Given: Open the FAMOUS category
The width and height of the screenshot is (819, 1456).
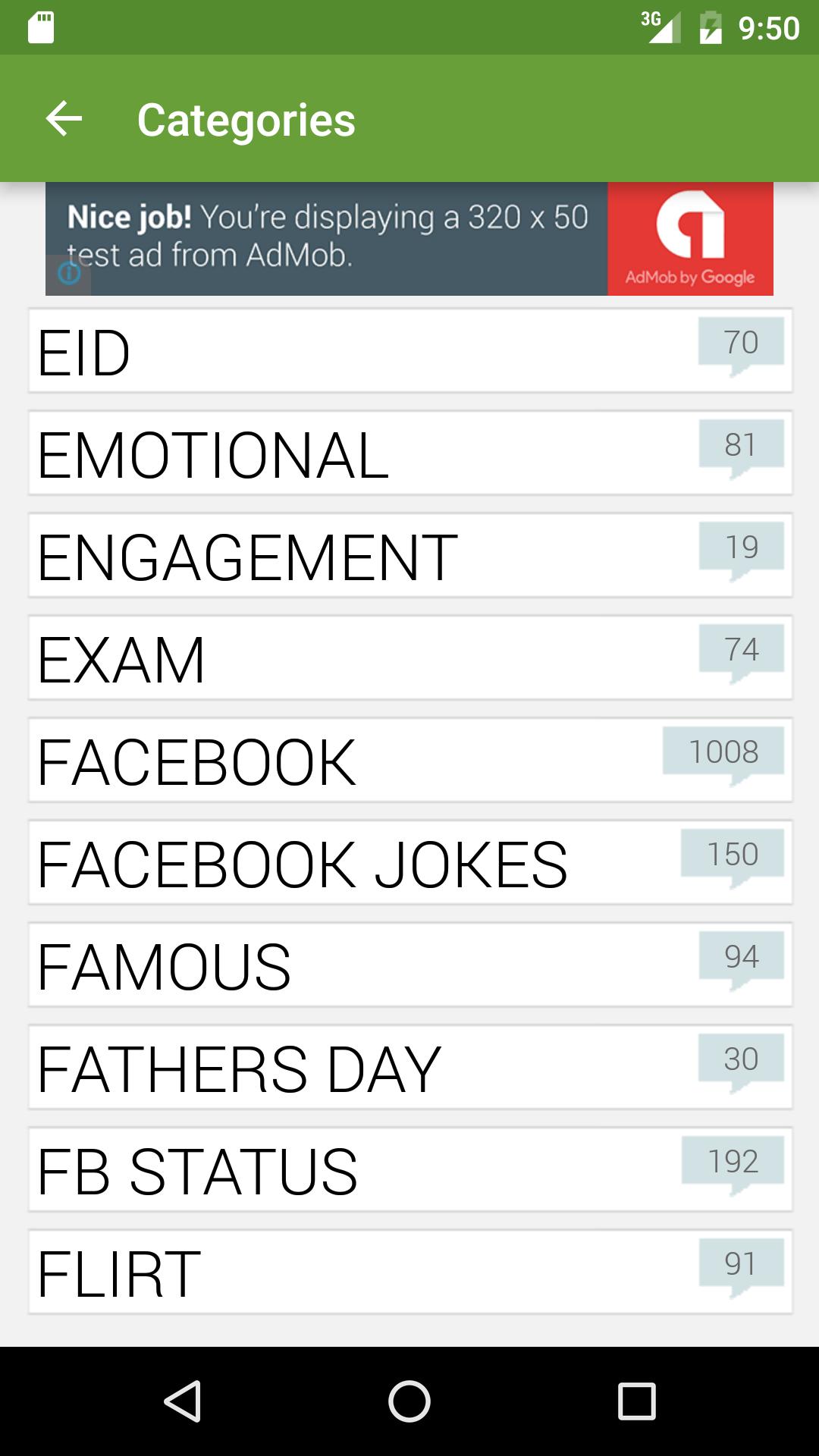Looking at the screenshot, I should (409, 965).
